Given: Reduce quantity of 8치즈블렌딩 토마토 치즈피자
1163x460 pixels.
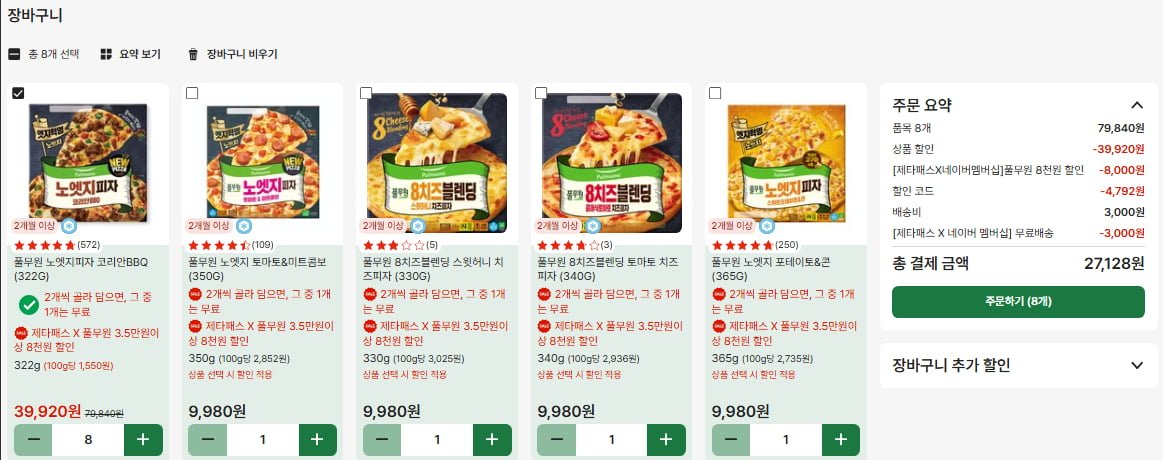Looking at the screenshot, I should tap(557, 439).
